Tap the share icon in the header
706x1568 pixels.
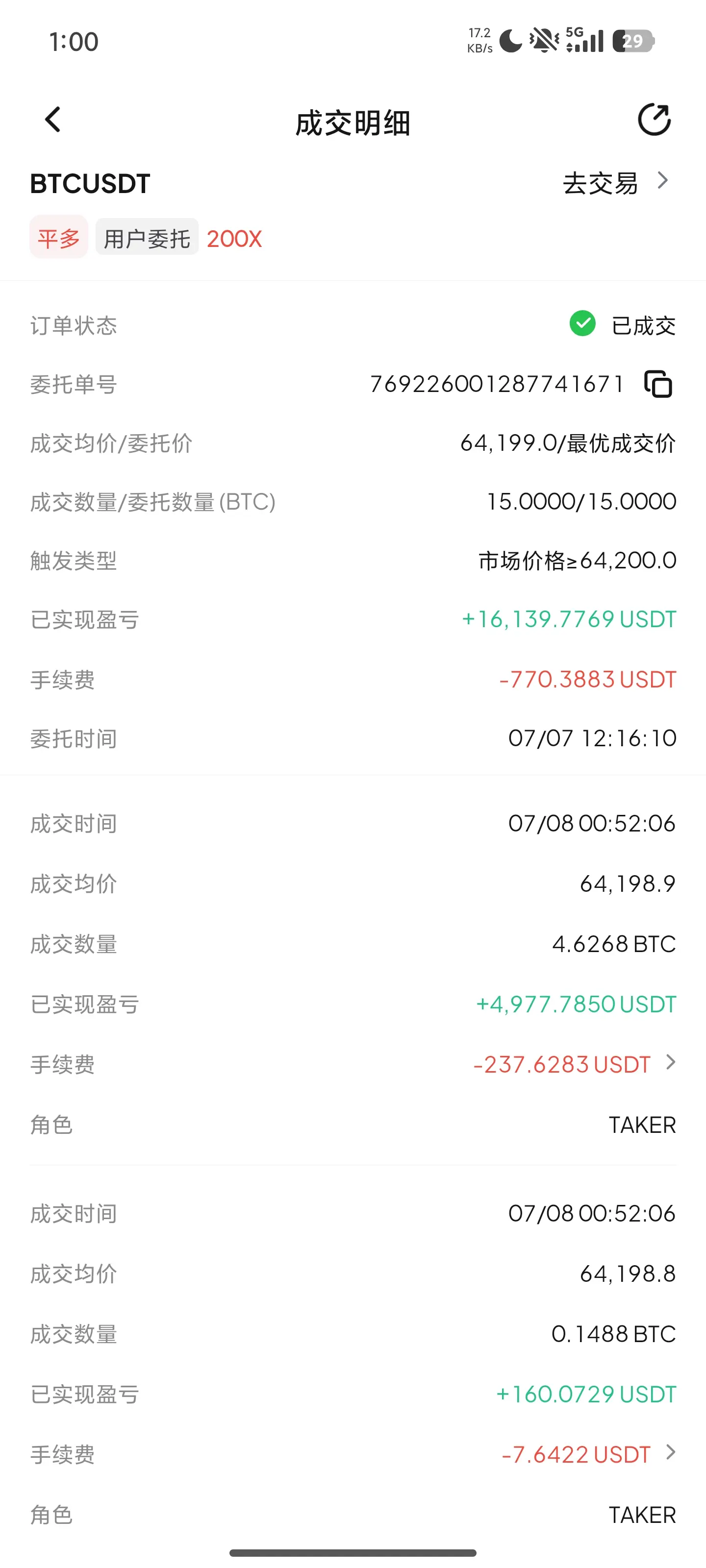(654, 119)
